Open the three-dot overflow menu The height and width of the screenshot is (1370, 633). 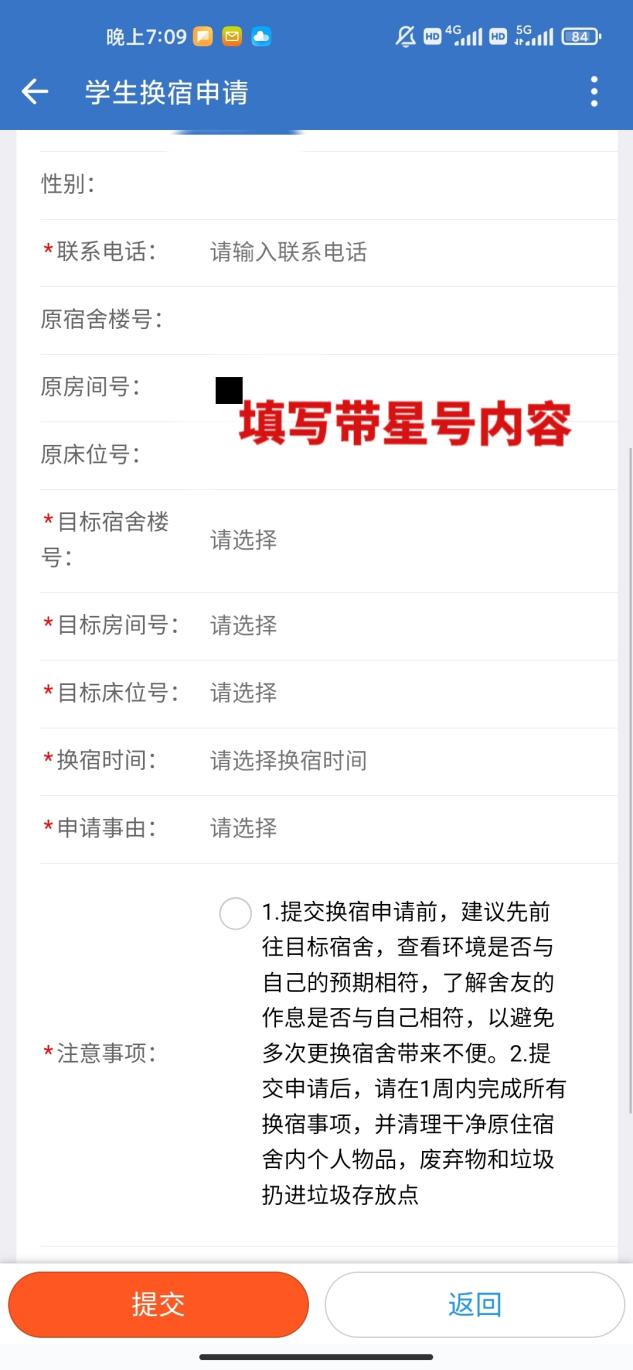[x=594, y=92]
